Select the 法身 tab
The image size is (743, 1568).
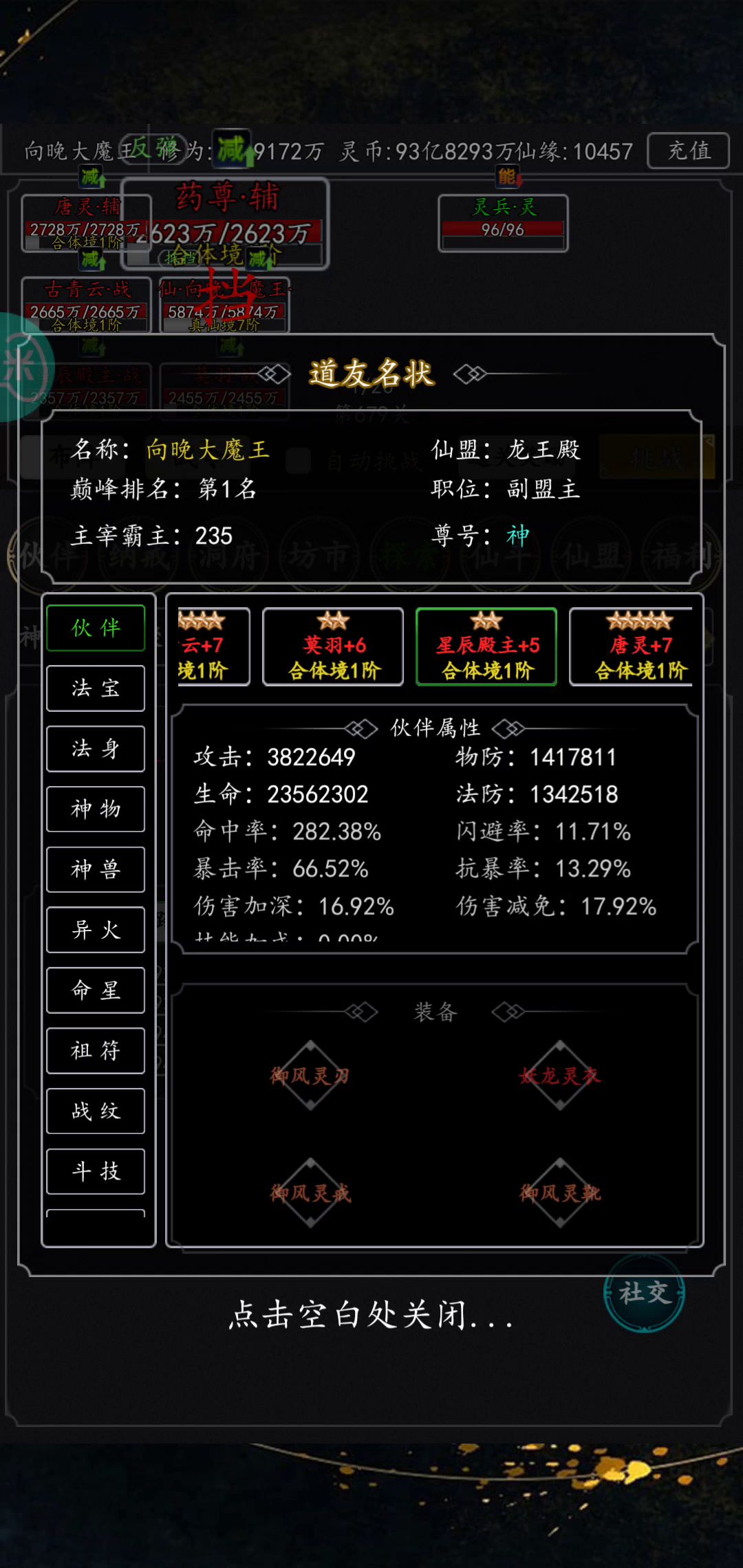point(96,749)
